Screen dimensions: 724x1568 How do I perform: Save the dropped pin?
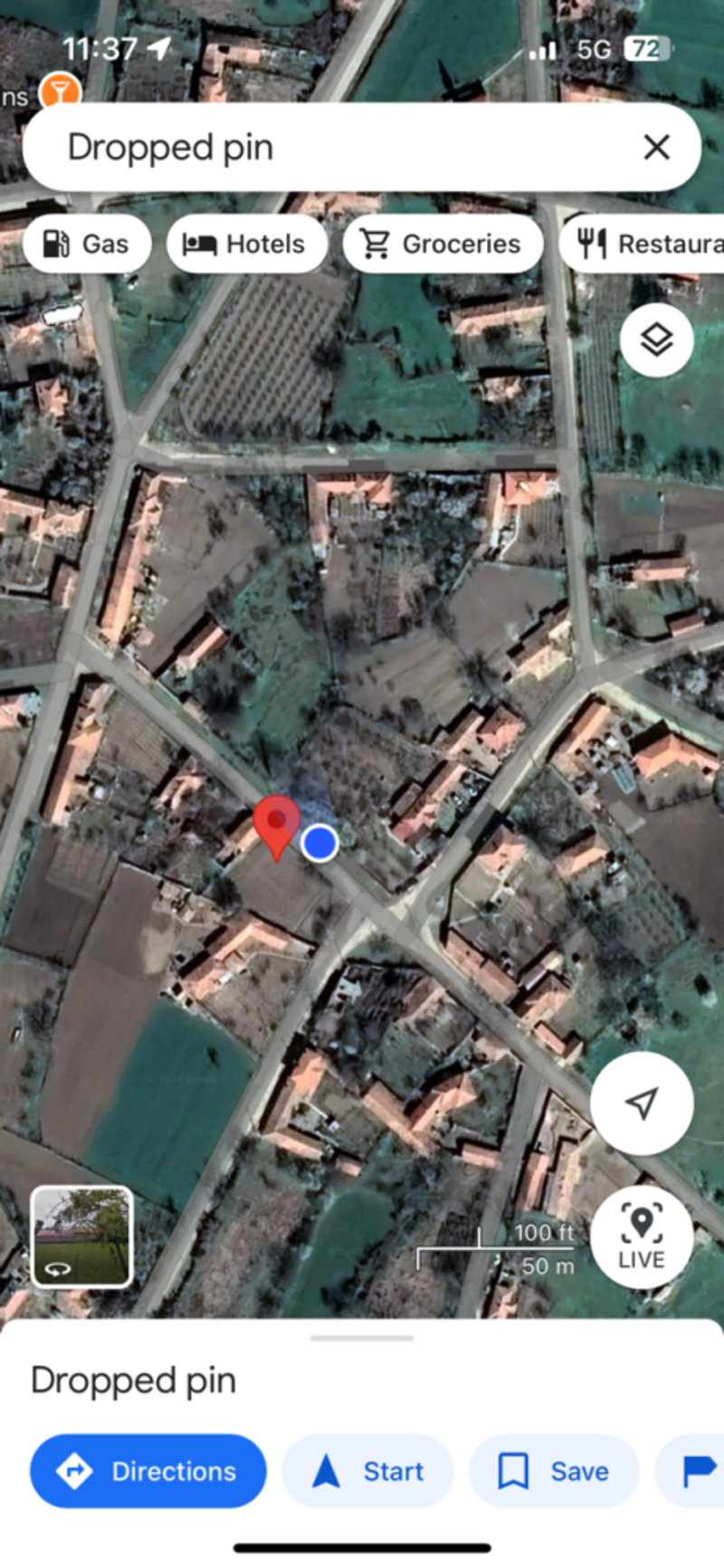(554, 1471)
